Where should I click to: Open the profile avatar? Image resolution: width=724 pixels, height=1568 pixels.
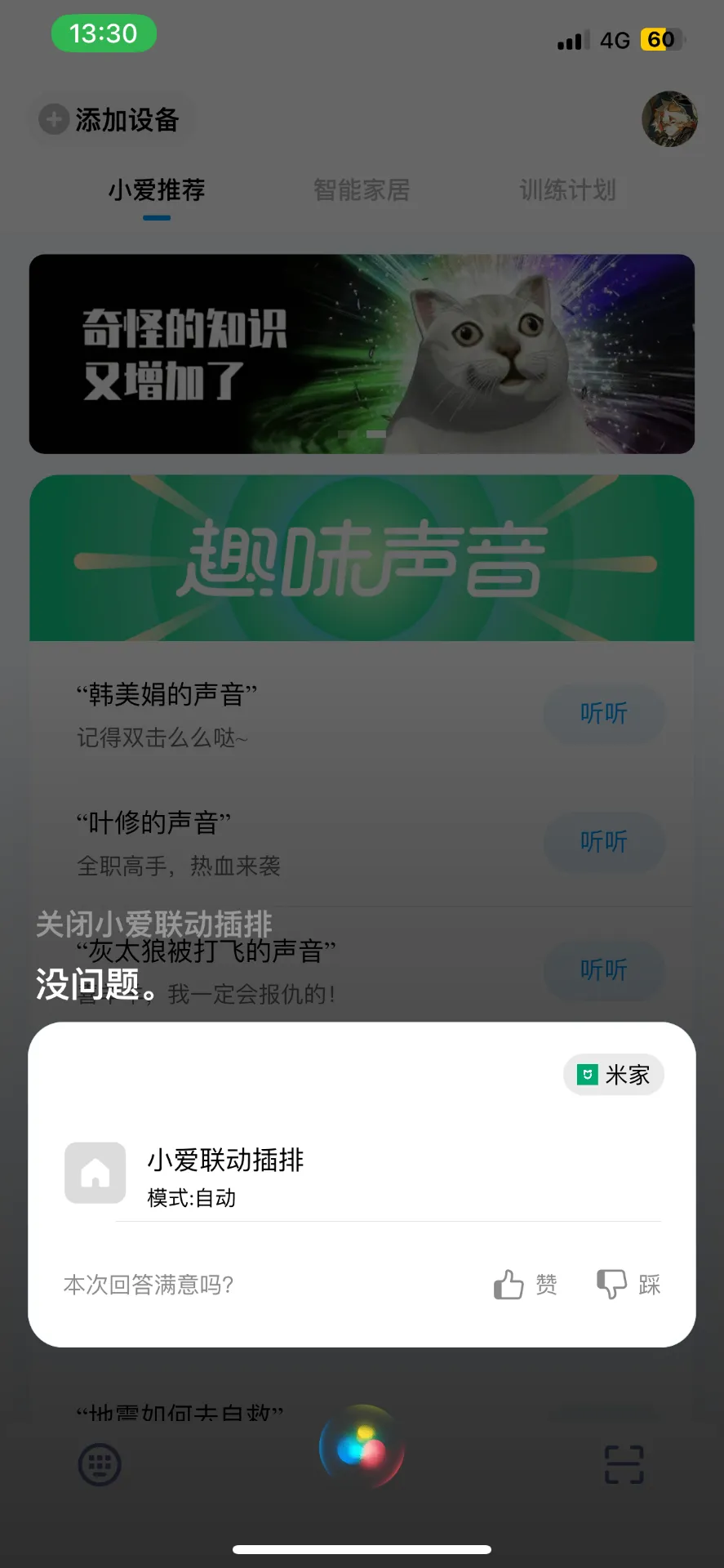pyautogui.click(x=668, y=119)
